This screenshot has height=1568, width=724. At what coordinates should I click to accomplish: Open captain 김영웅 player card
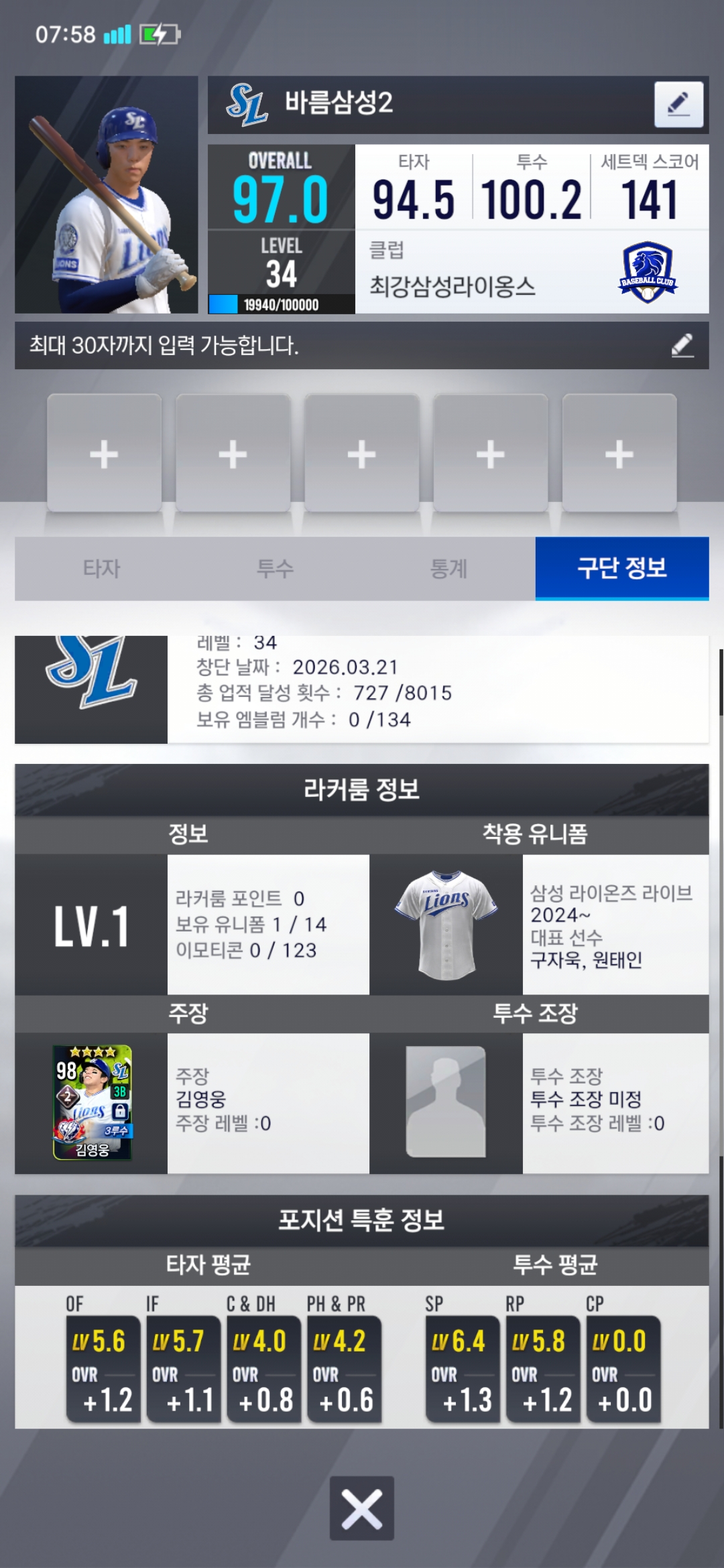point(92,1102)
